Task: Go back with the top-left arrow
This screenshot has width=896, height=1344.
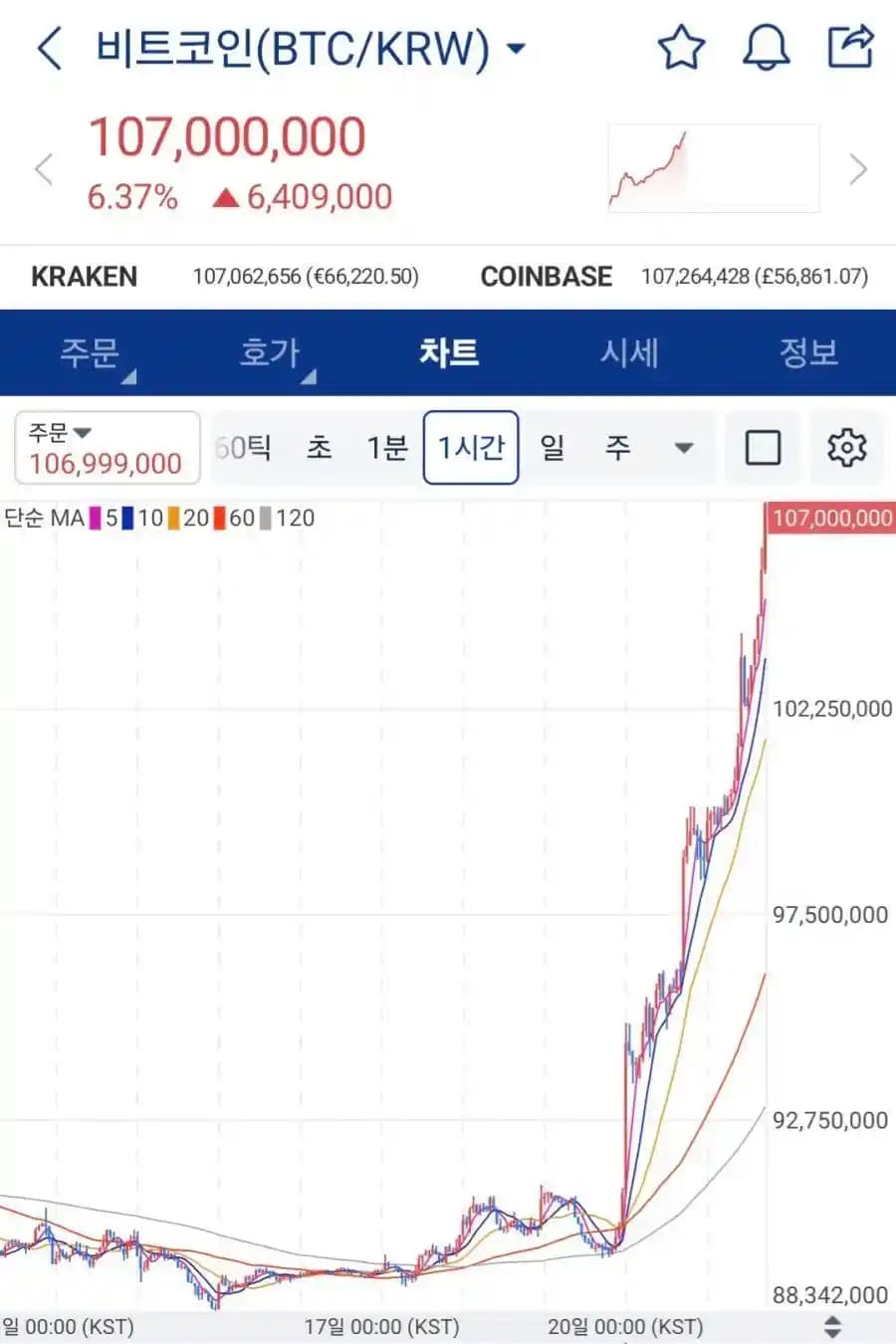Action: (x=50, y=48)
